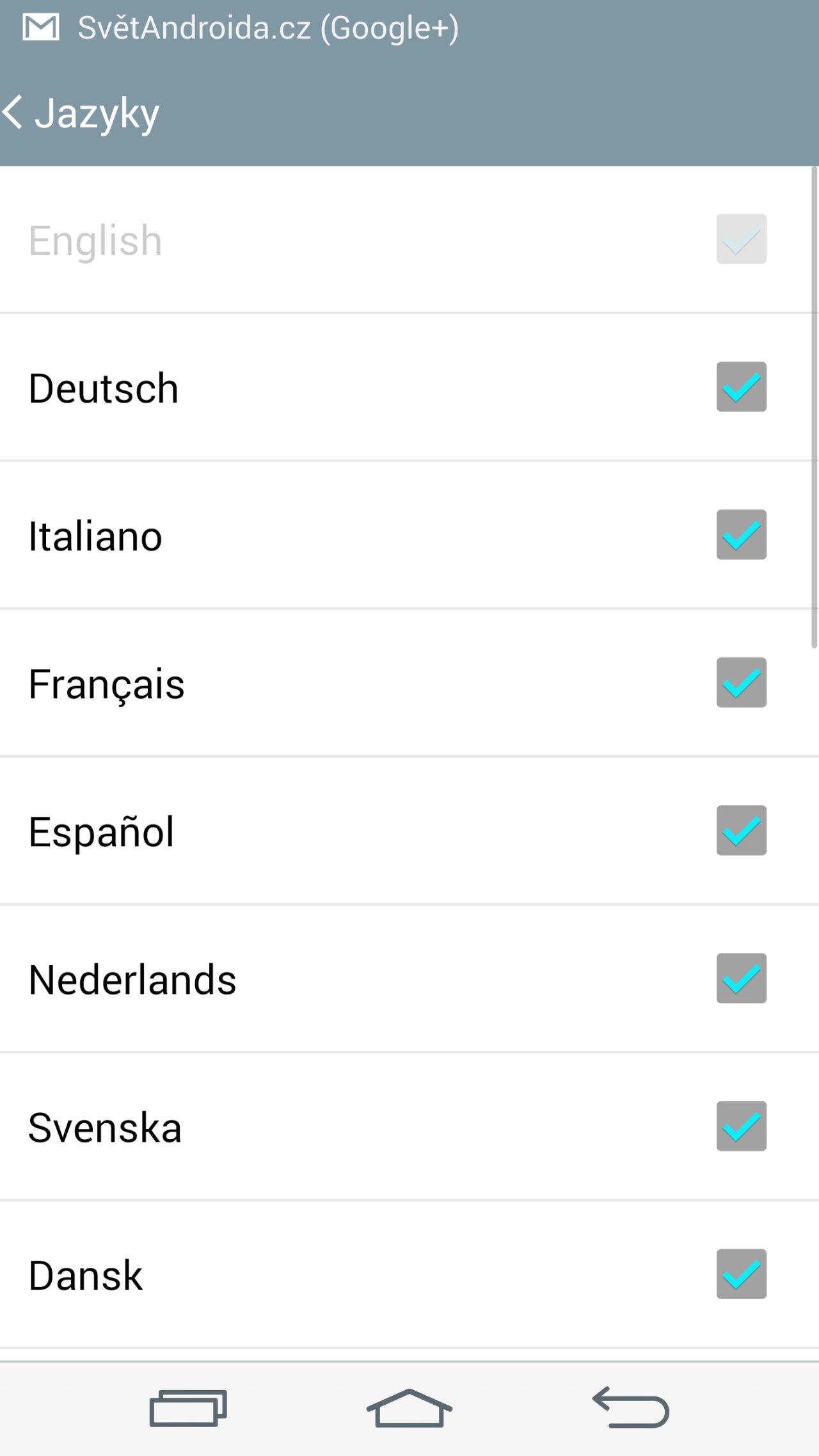Uncheck the Deutsch checkbox
This screenshot has width=819, height=1456.
[741, 387]
